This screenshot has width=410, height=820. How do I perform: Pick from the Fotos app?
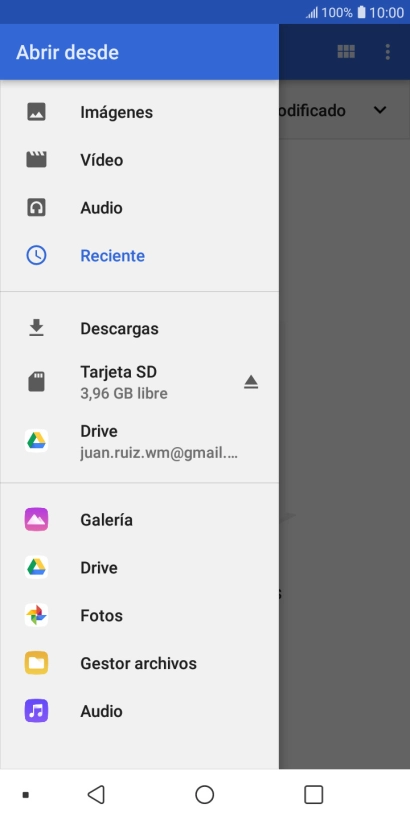[x=139, y=616]
